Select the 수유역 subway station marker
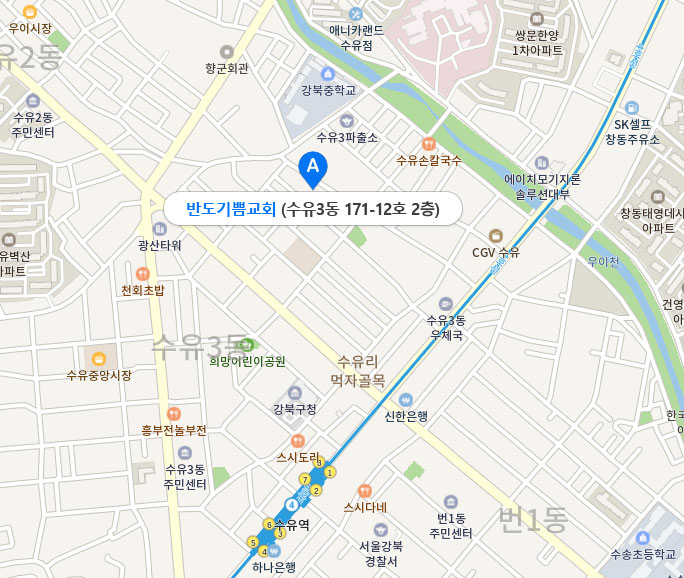This screenshot has height=578, width=684. click(x=292, y=505)
